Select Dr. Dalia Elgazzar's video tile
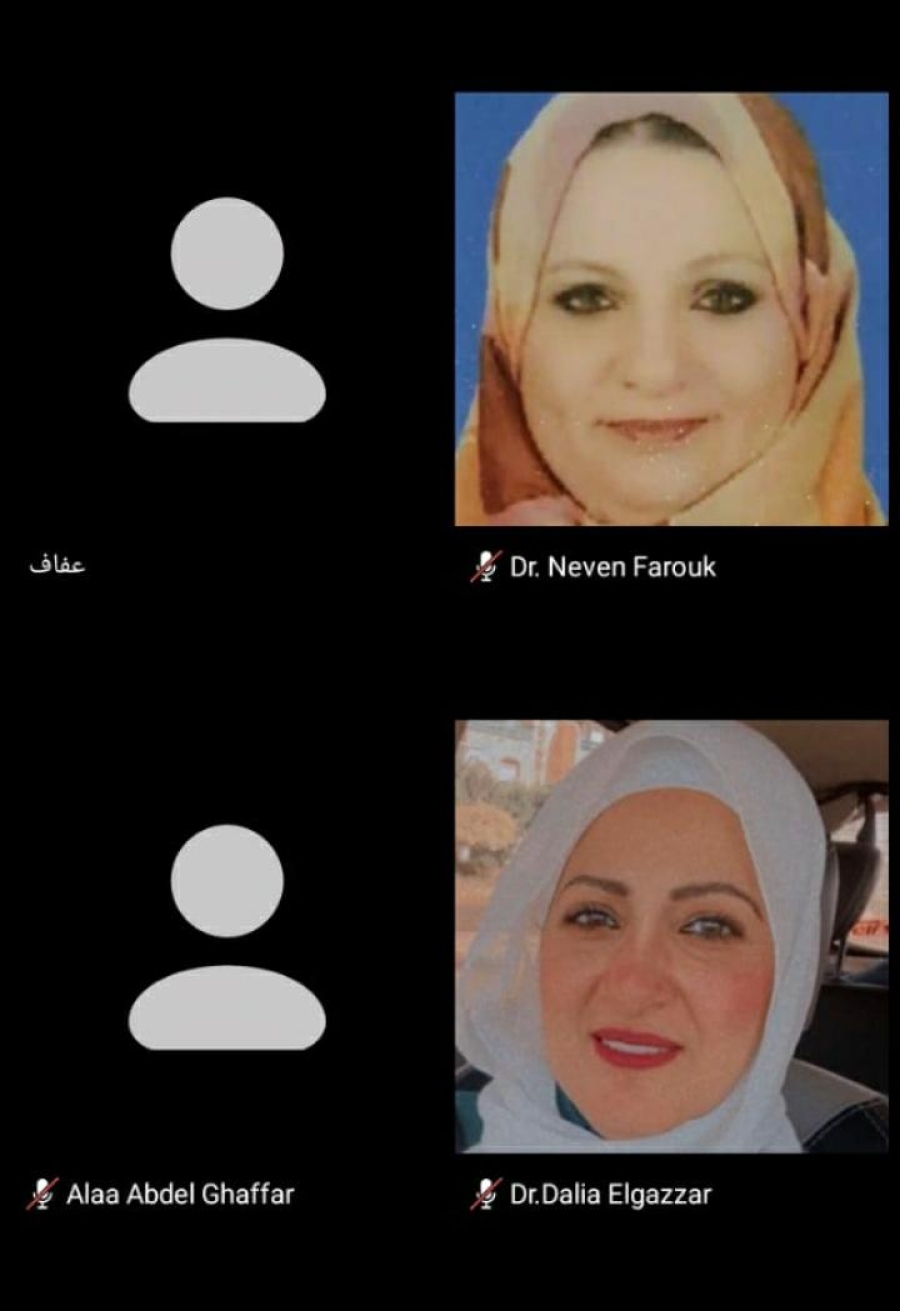The width and height of the screenshot is (900, 1311). point(671,936)
